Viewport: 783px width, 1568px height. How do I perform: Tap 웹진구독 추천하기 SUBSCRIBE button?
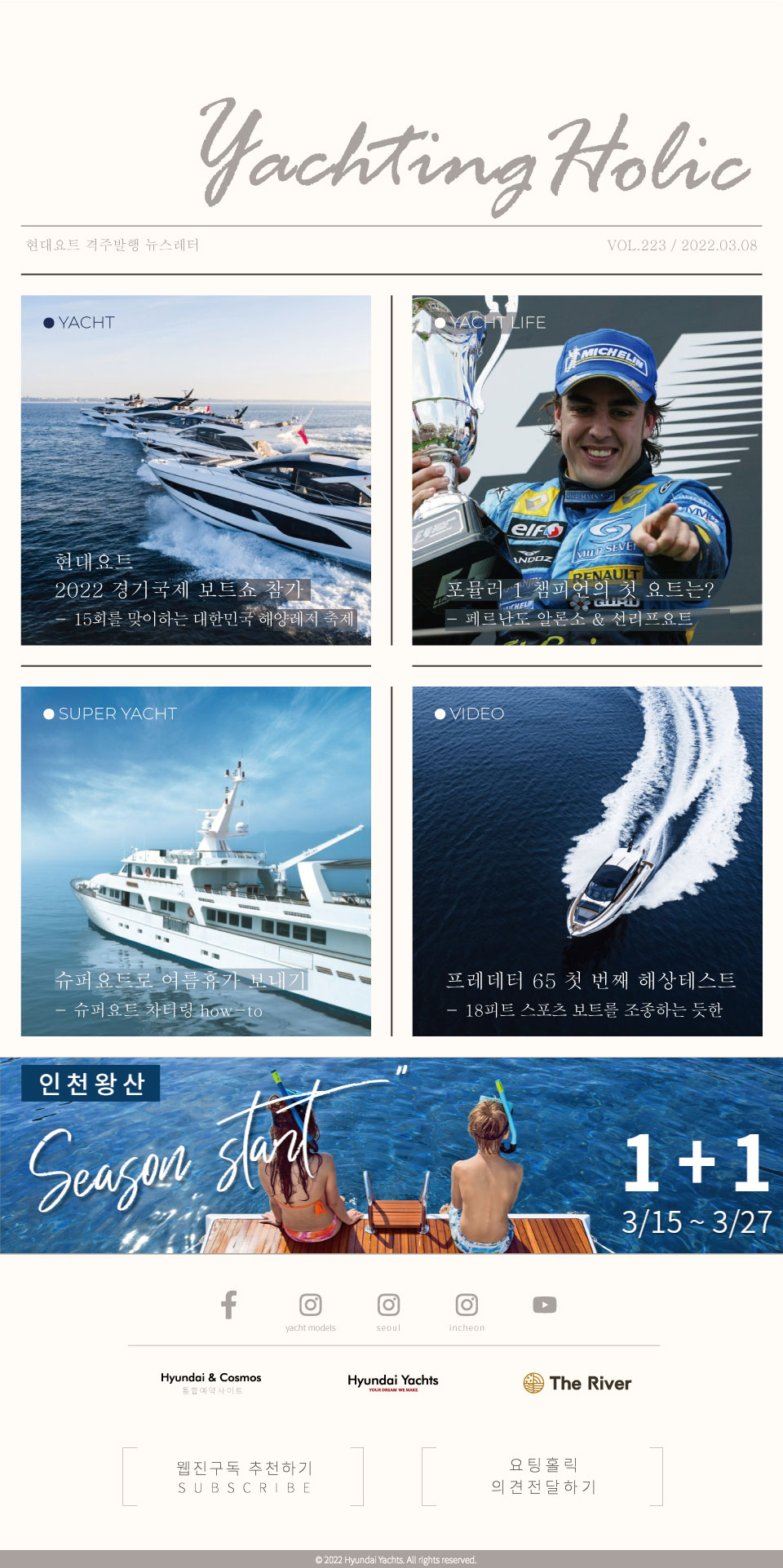tap(244, 1477)
